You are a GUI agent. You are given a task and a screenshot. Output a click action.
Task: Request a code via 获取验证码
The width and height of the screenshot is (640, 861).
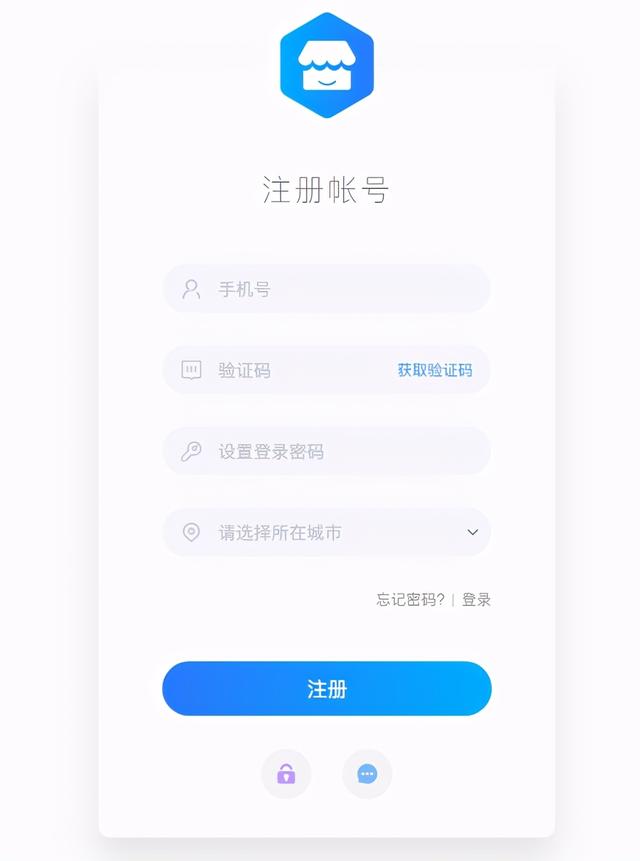[x=435, y=370]
